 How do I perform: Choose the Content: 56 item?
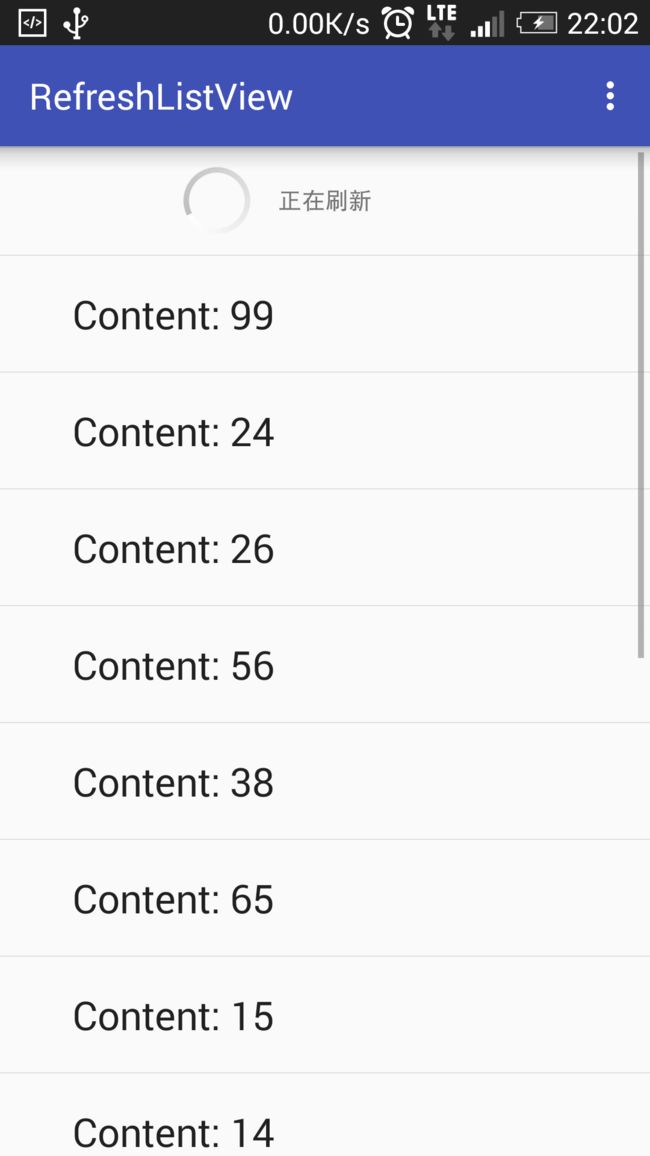tap(325, 664)
